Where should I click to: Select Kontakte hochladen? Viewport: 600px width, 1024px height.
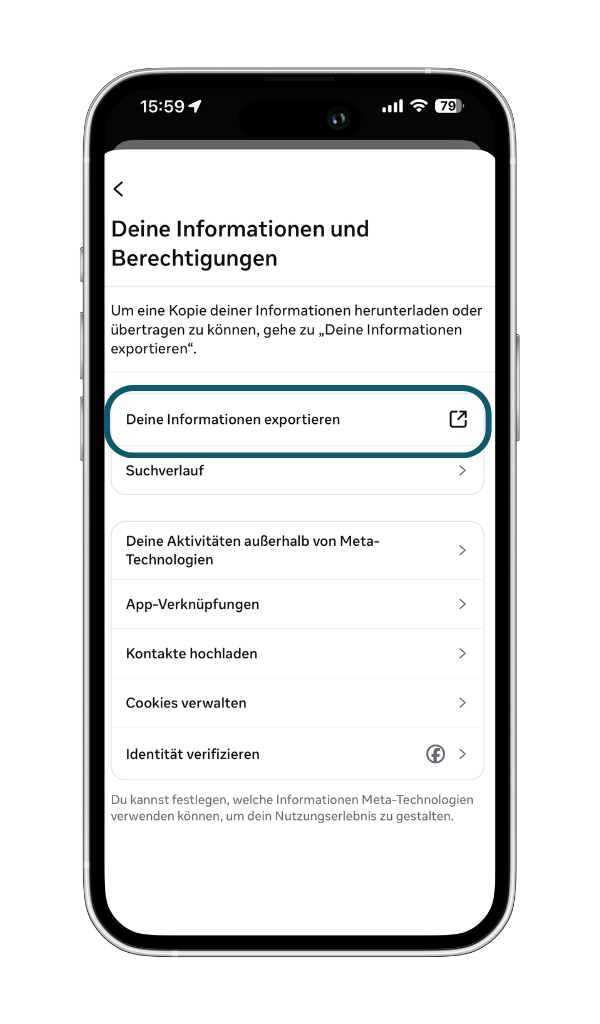pos(297,653)
